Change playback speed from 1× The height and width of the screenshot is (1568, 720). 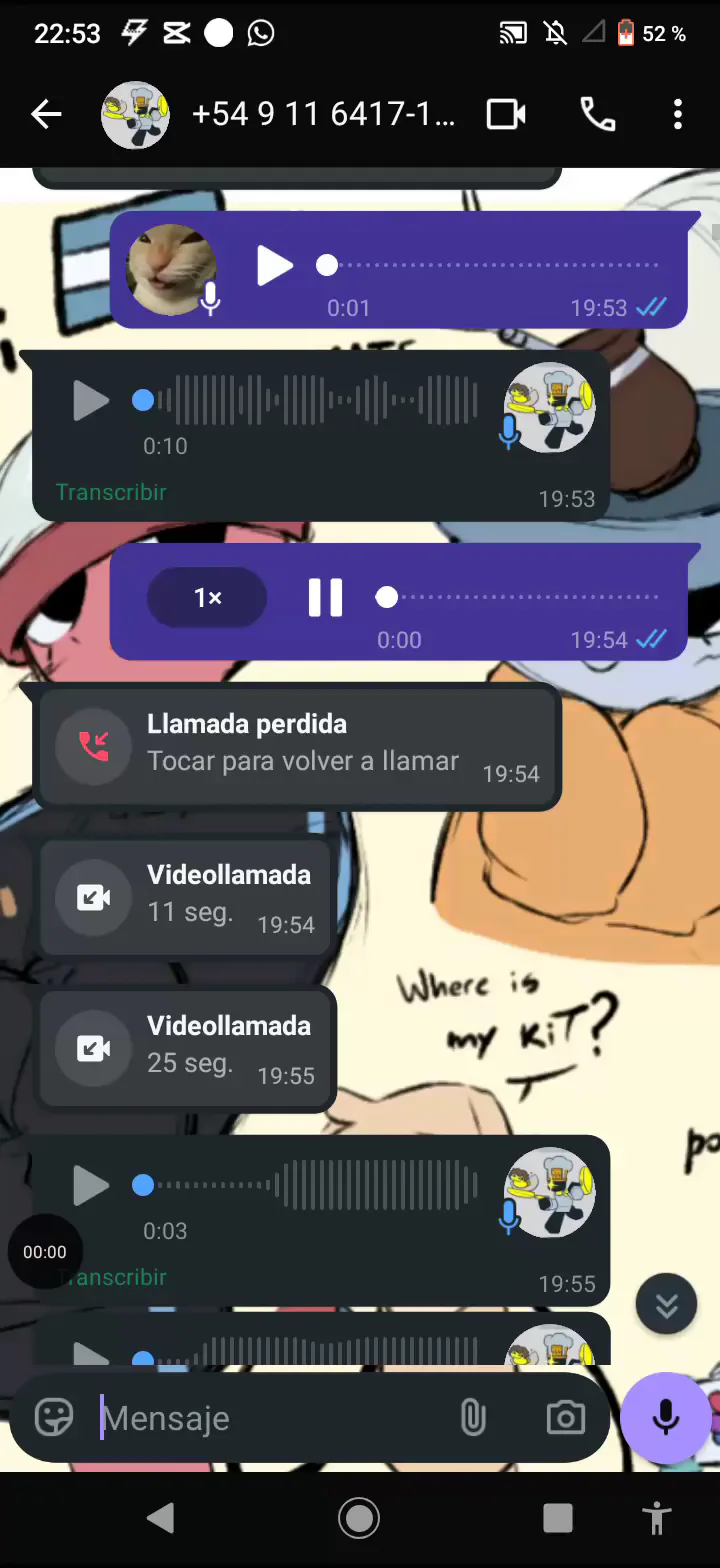(x=207, y=598)
